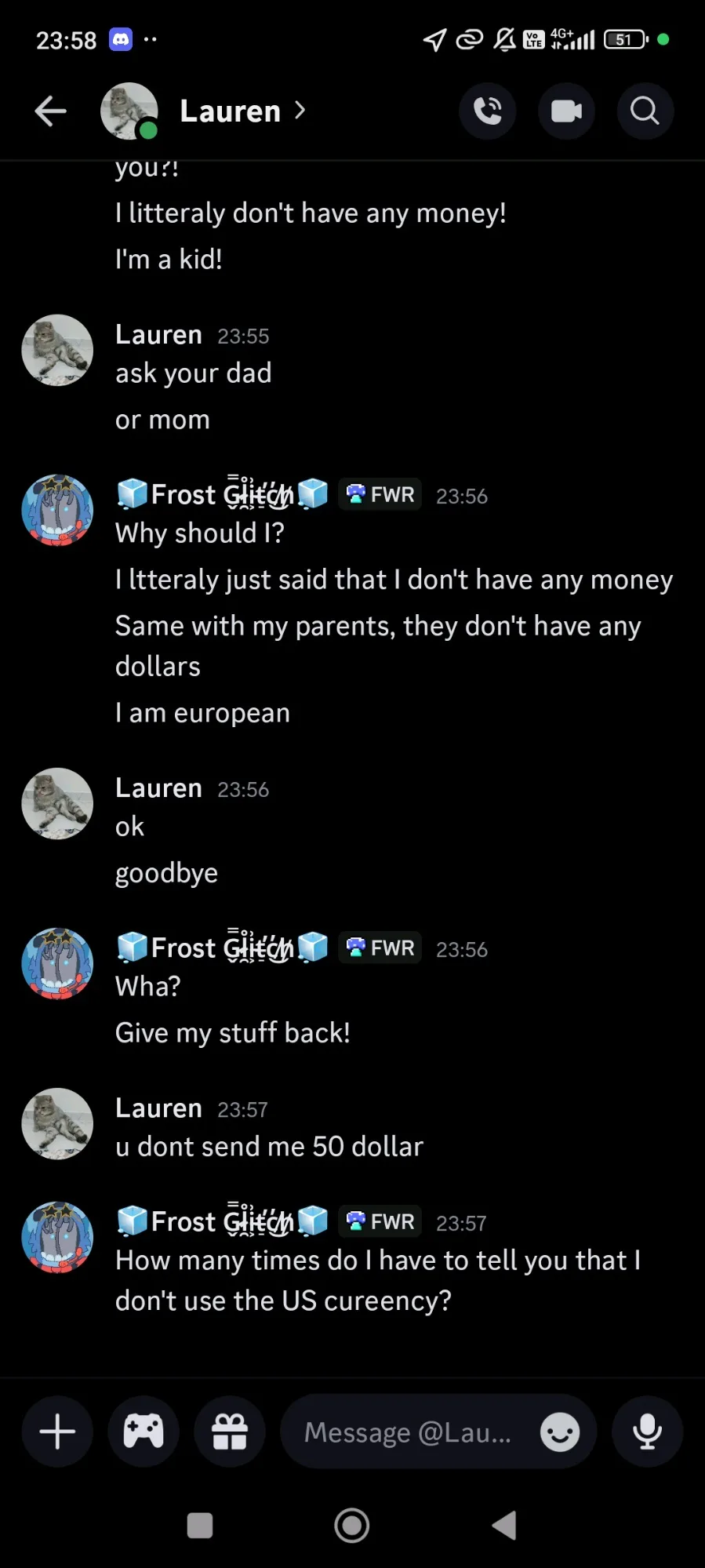Open the plus attachment menu
705x1568 pixels.
click(57, 1432)
